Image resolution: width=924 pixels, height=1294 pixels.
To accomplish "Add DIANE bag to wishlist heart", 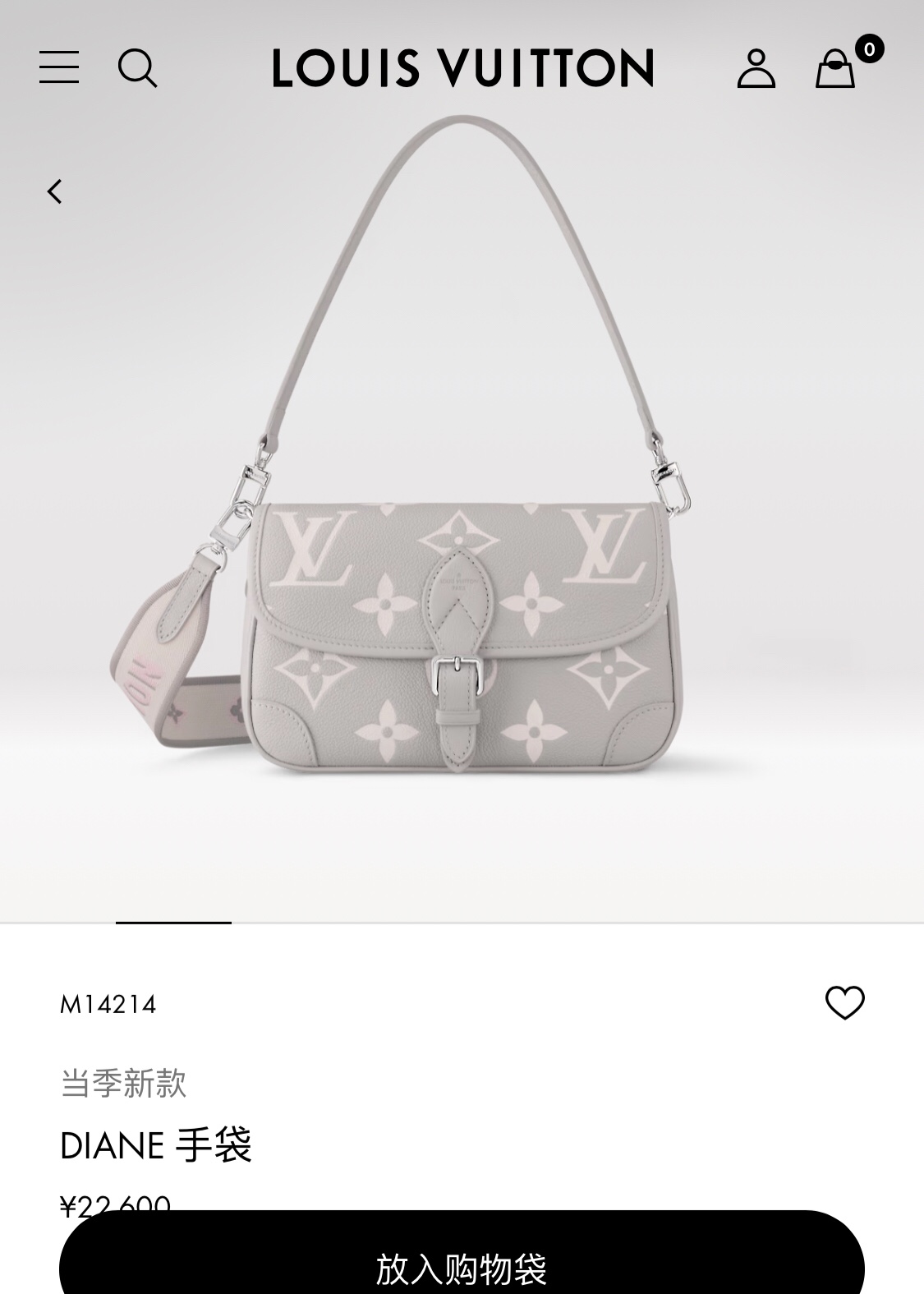I will coord(844,1002).
